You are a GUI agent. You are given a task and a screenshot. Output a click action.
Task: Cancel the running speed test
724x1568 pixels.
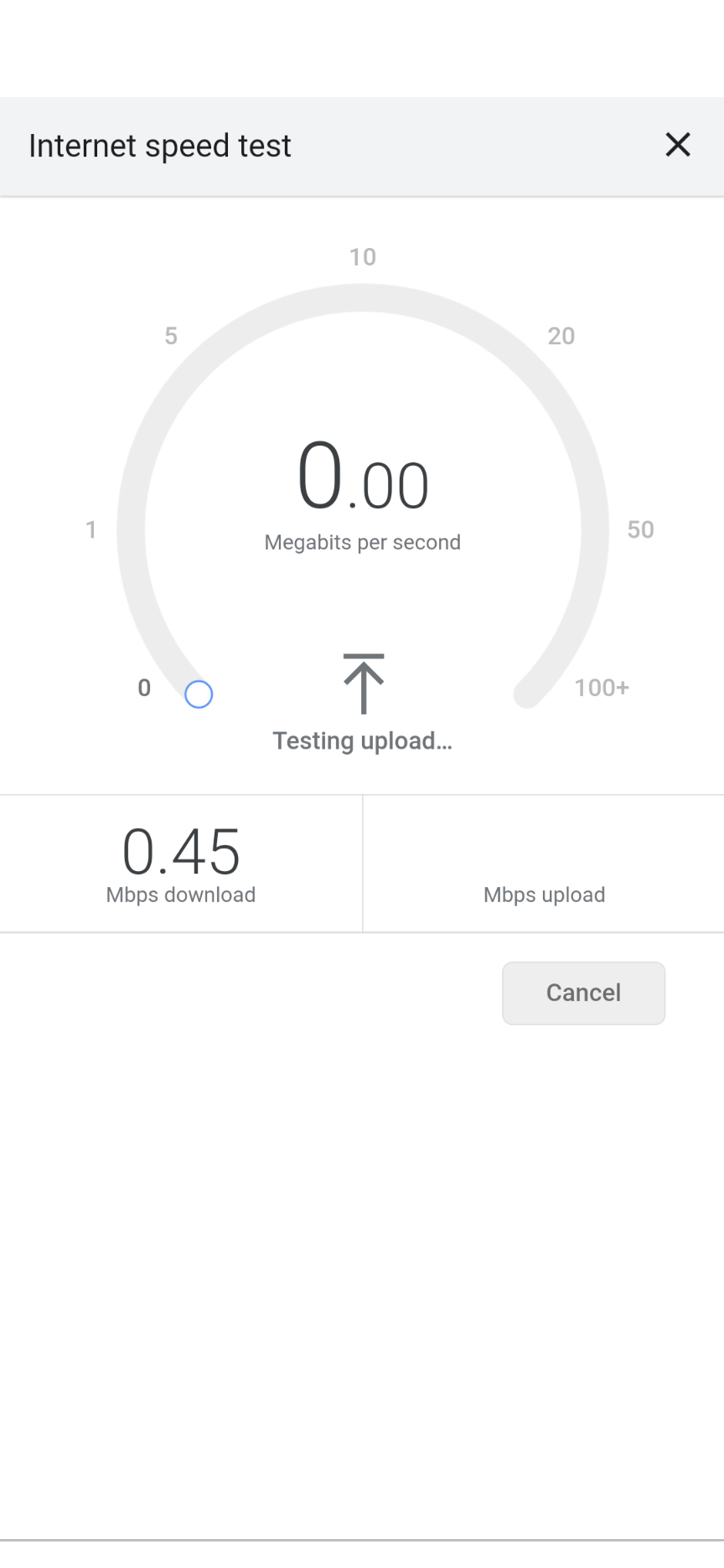point(583,993)
